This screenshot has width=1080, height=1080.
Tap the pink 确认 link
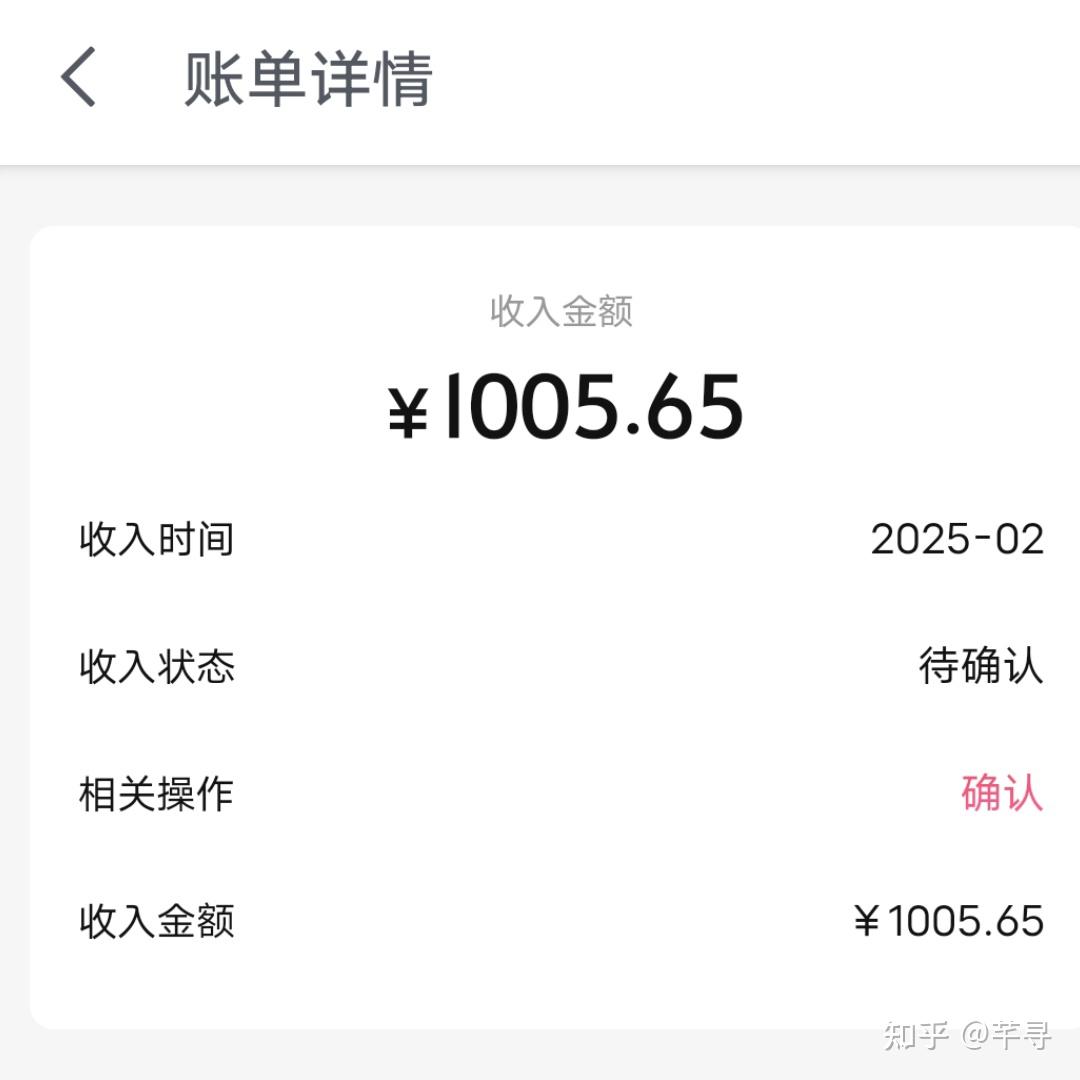(1001, 794)
